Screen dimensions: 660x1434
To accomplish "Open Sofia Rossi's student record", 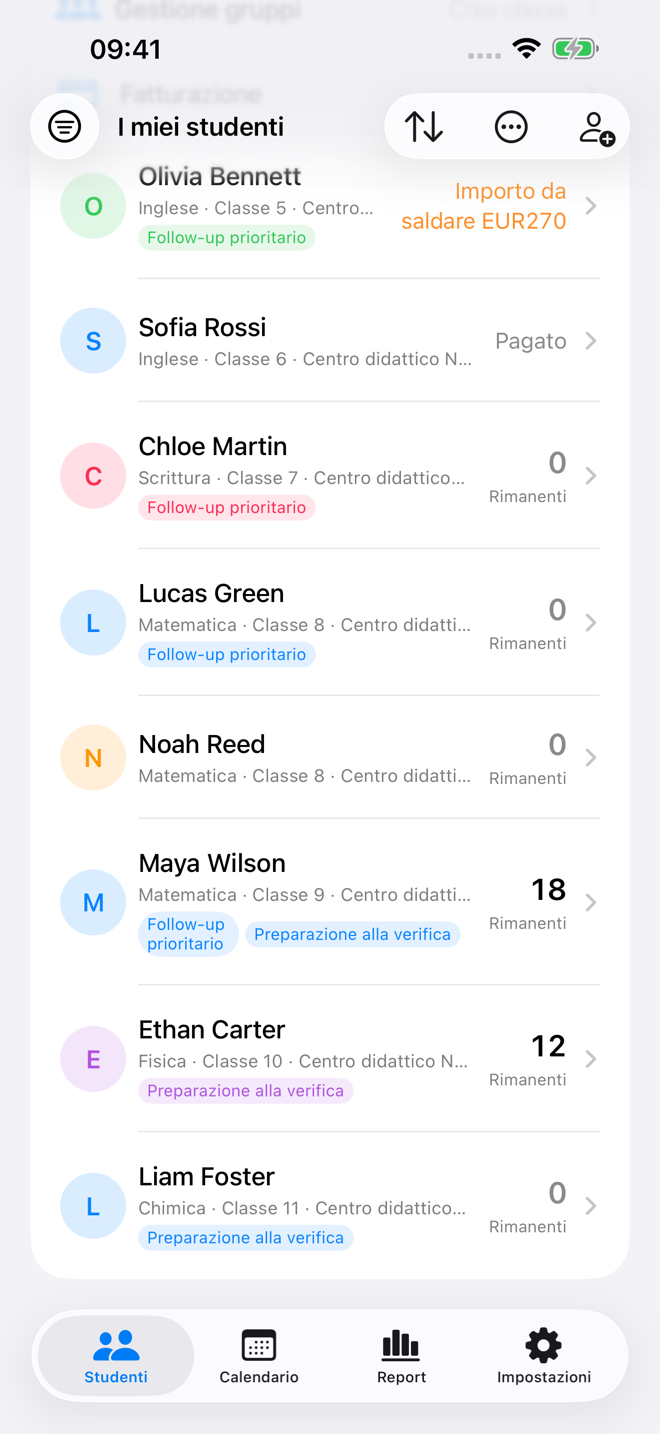I will 330,341.
